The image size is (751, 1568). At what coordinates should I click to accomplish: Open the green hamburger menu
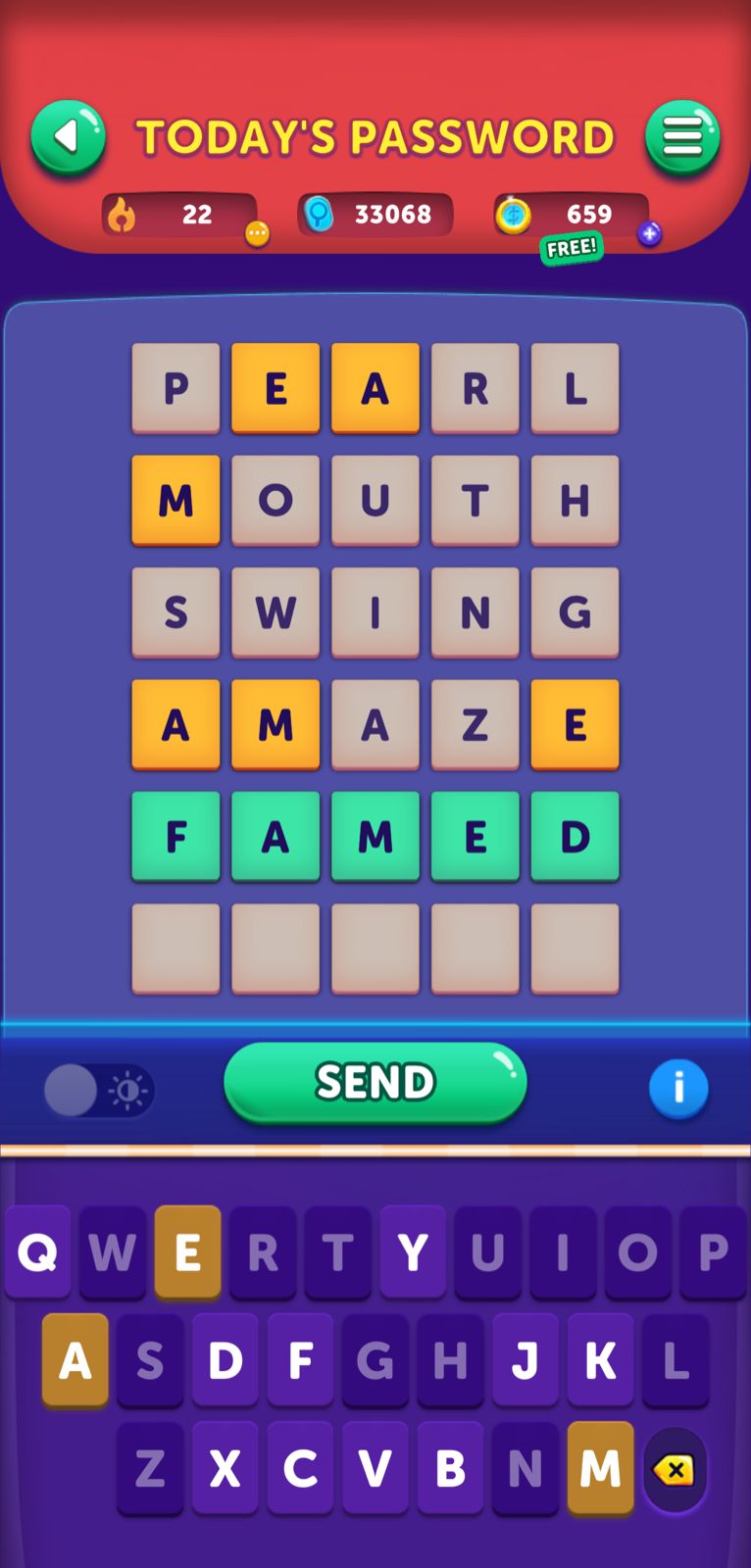pyautogui.click(x=682, y=137)
